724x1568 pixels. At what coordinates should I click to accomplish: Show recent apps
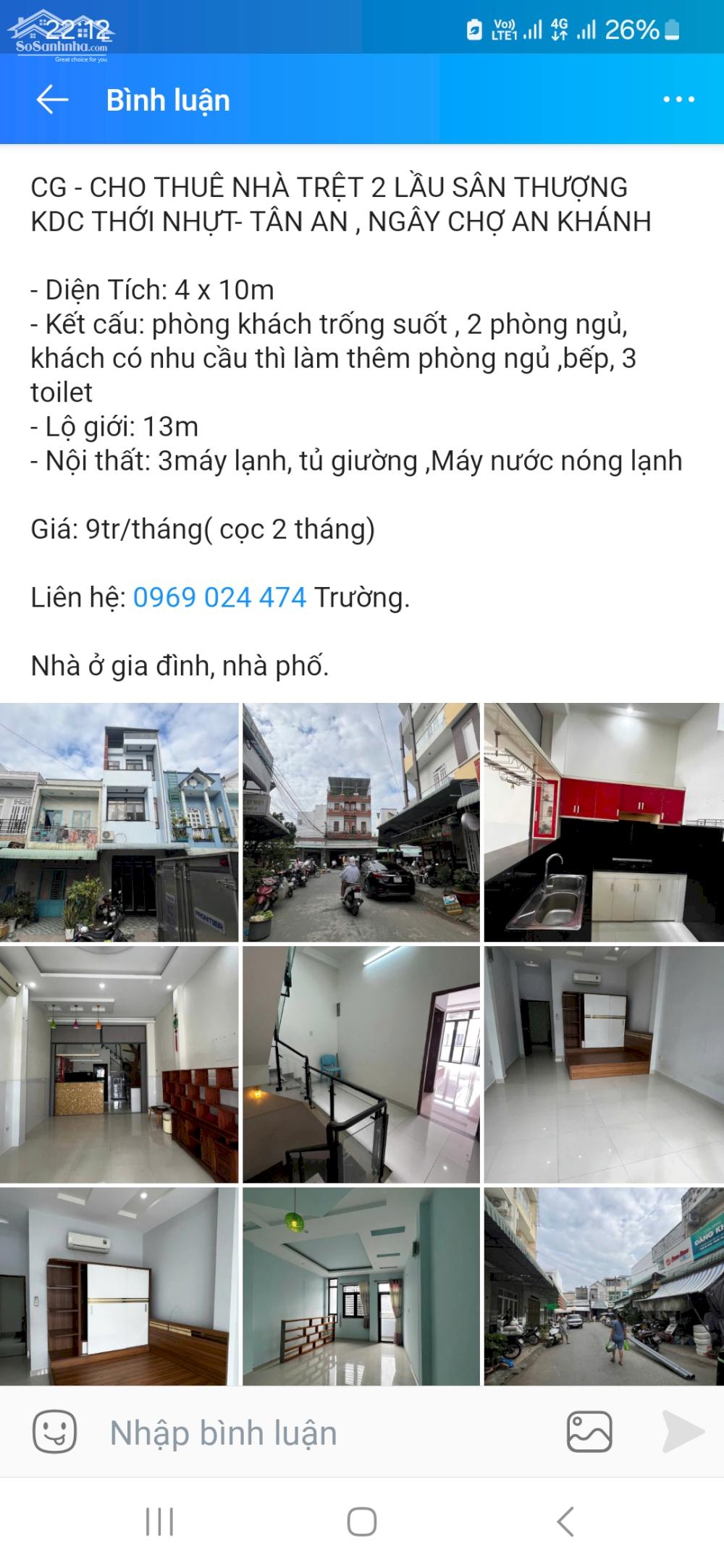[159, 1522]
